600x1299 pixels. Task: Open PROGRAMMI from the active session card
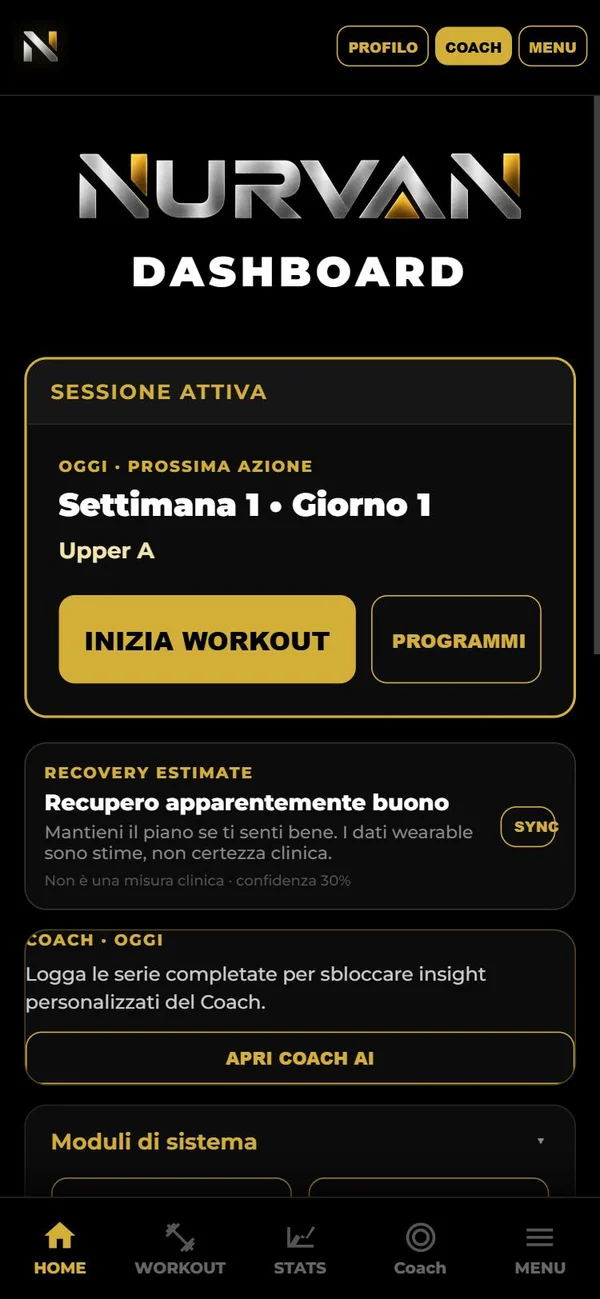[x=457, y=640]
